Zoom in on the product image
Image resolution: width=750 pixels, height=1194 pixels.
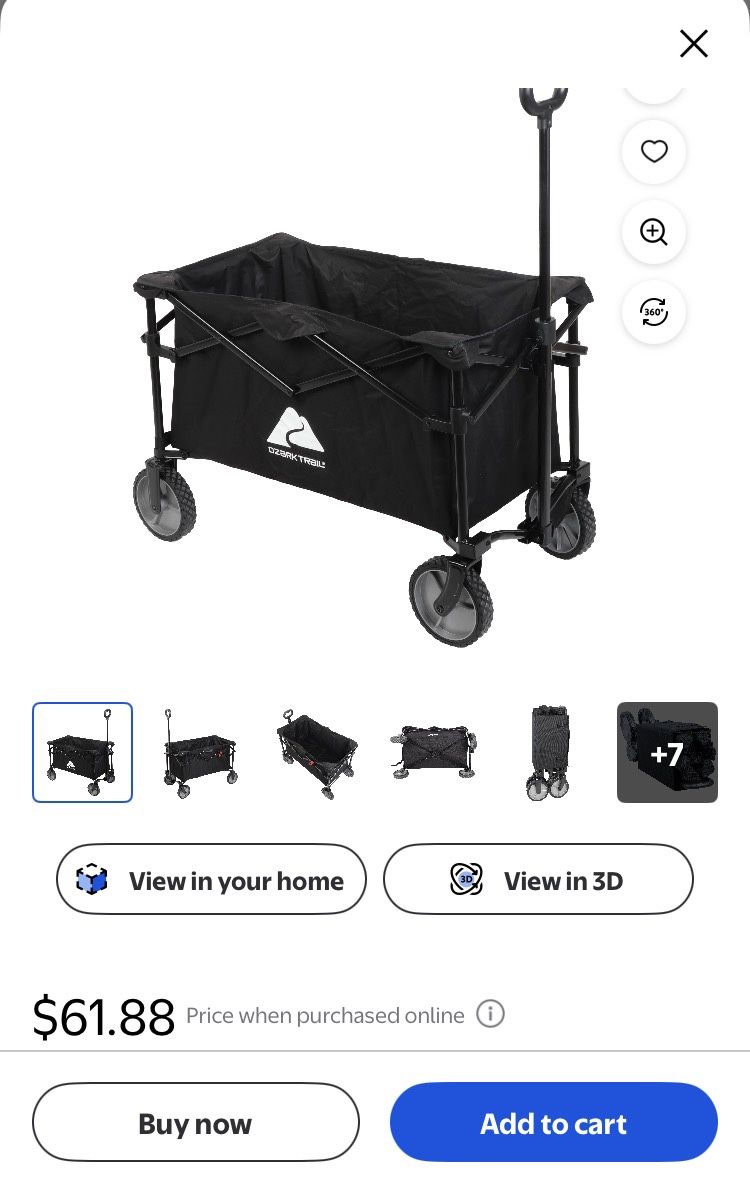pyautogui.click(x=654, y=232)
